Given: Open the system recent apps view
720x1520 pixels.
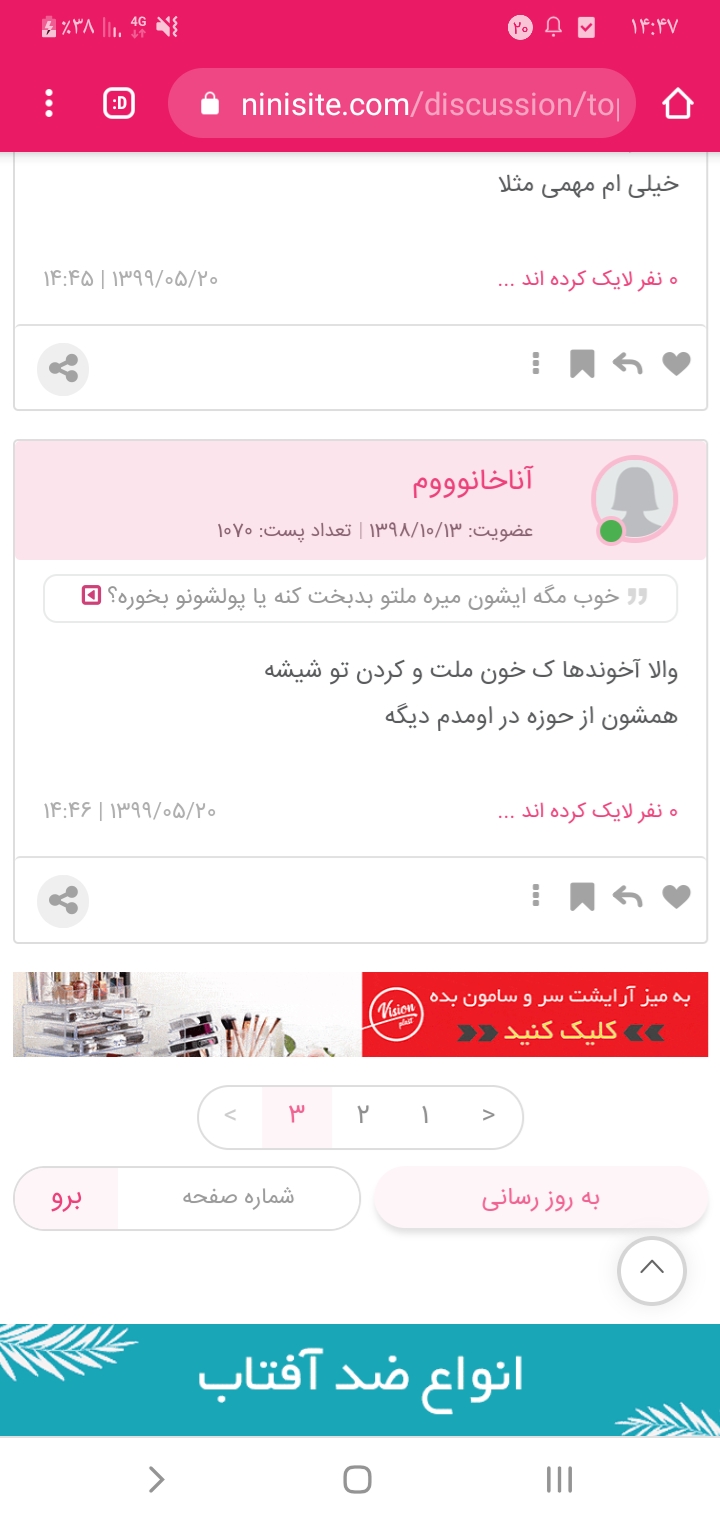Looking at the screenshot, I should pyautogui.click(x=559, y=1479).
